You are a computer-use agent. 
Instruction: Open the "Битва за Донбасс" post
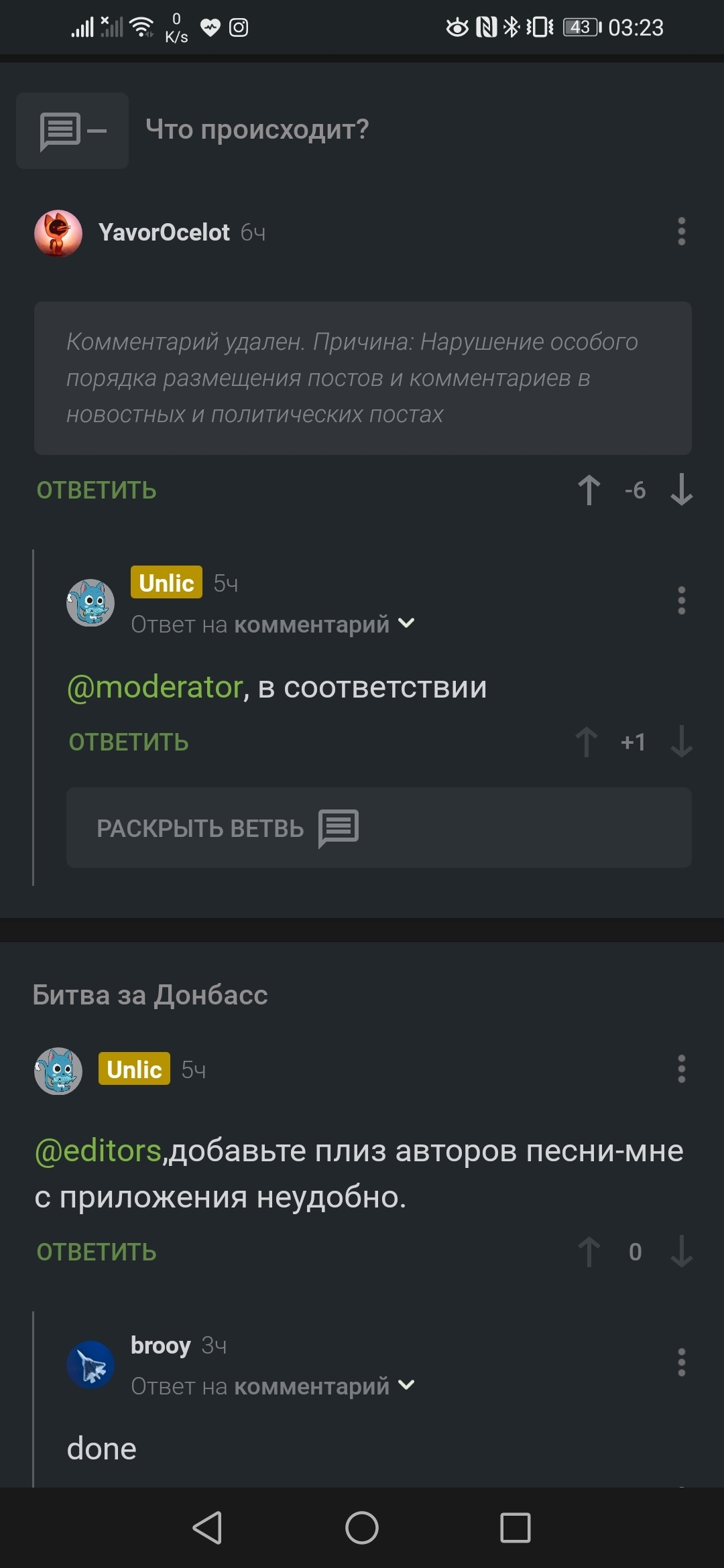[150, 995]
